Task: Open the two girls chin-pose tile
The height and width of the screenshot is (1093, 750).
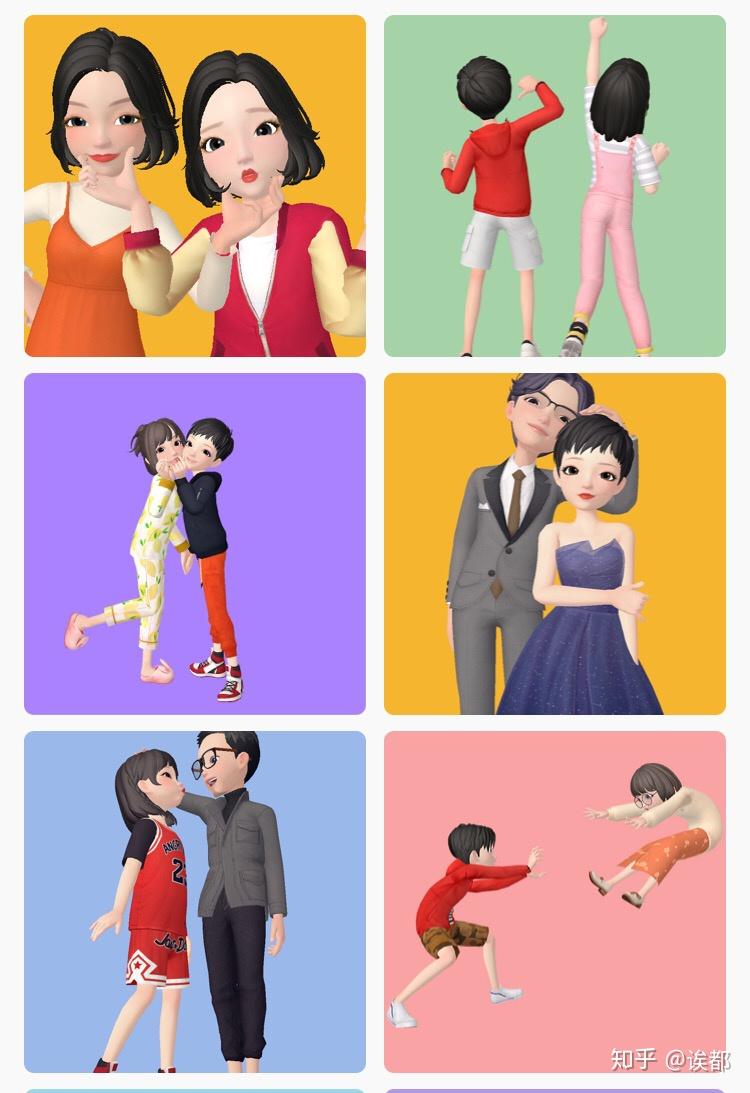Action: pyautogui.click(x=195, y=186)
